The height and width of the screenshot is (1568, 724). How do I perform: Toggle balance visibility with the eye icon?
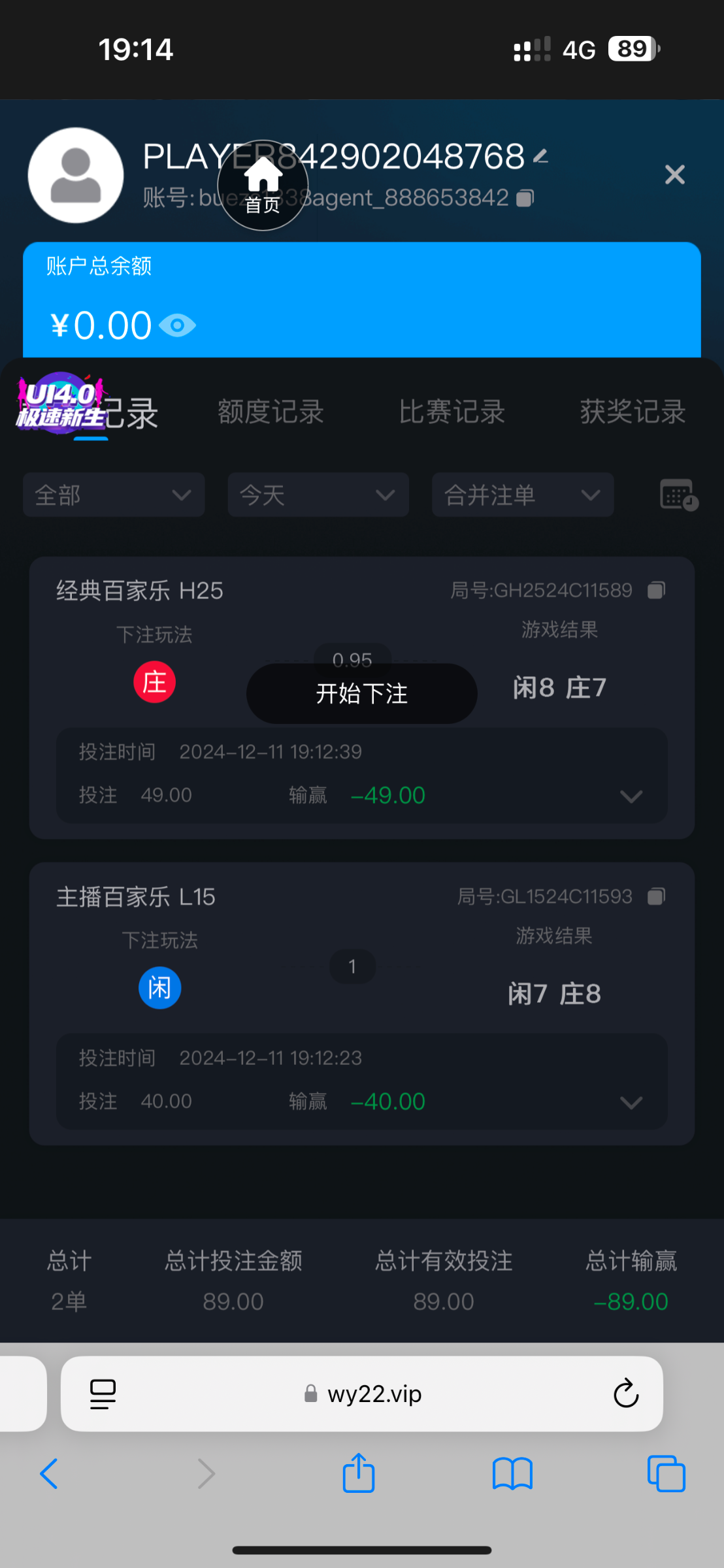click(x=177, y=325)
